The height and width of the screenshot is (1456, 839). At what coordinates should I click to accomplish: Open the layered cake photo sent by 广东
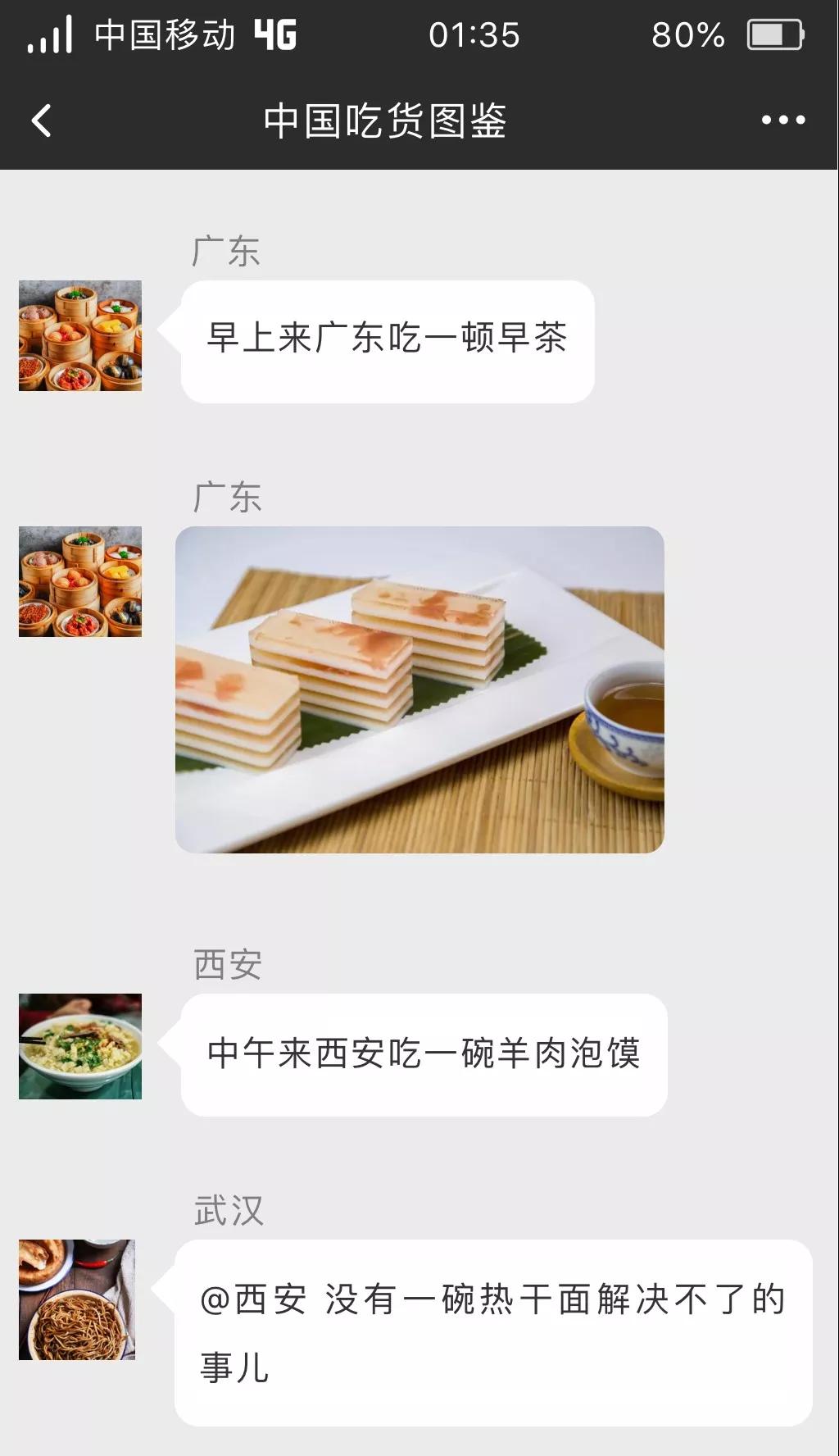(419, 689)
